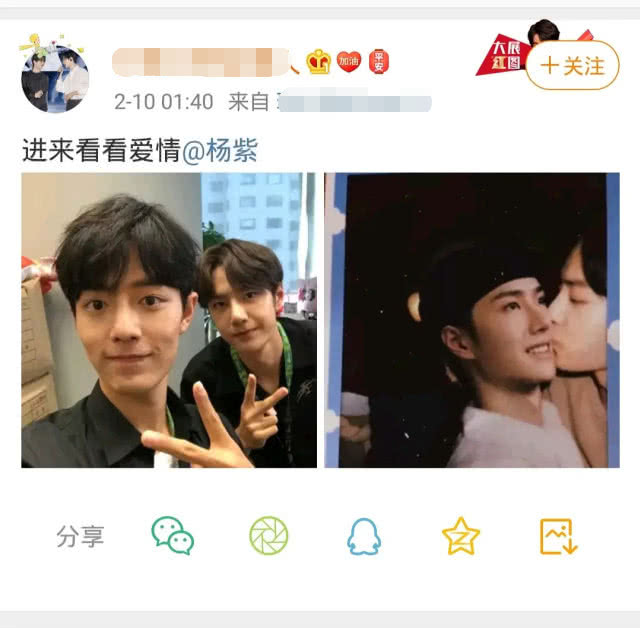The width and height of the screenshot is (640, 628).
Task: View the selfie photo with peace signs
Action: [169, 320]
